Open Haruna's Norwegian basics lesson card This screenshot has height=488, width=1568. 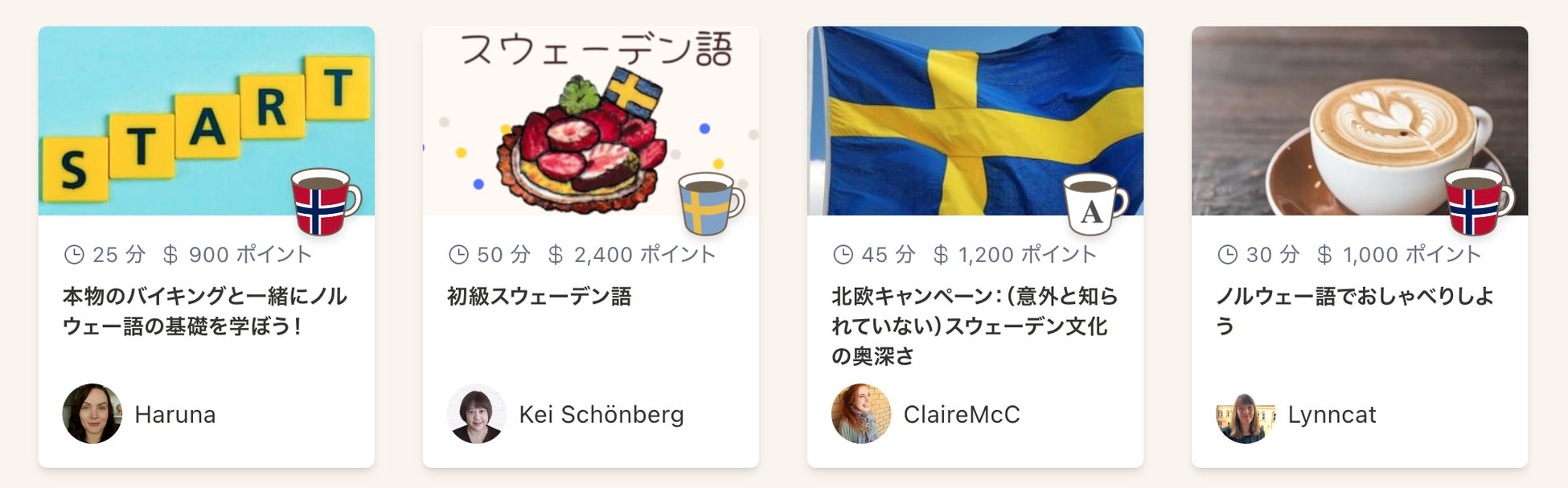tap(205, 310)
